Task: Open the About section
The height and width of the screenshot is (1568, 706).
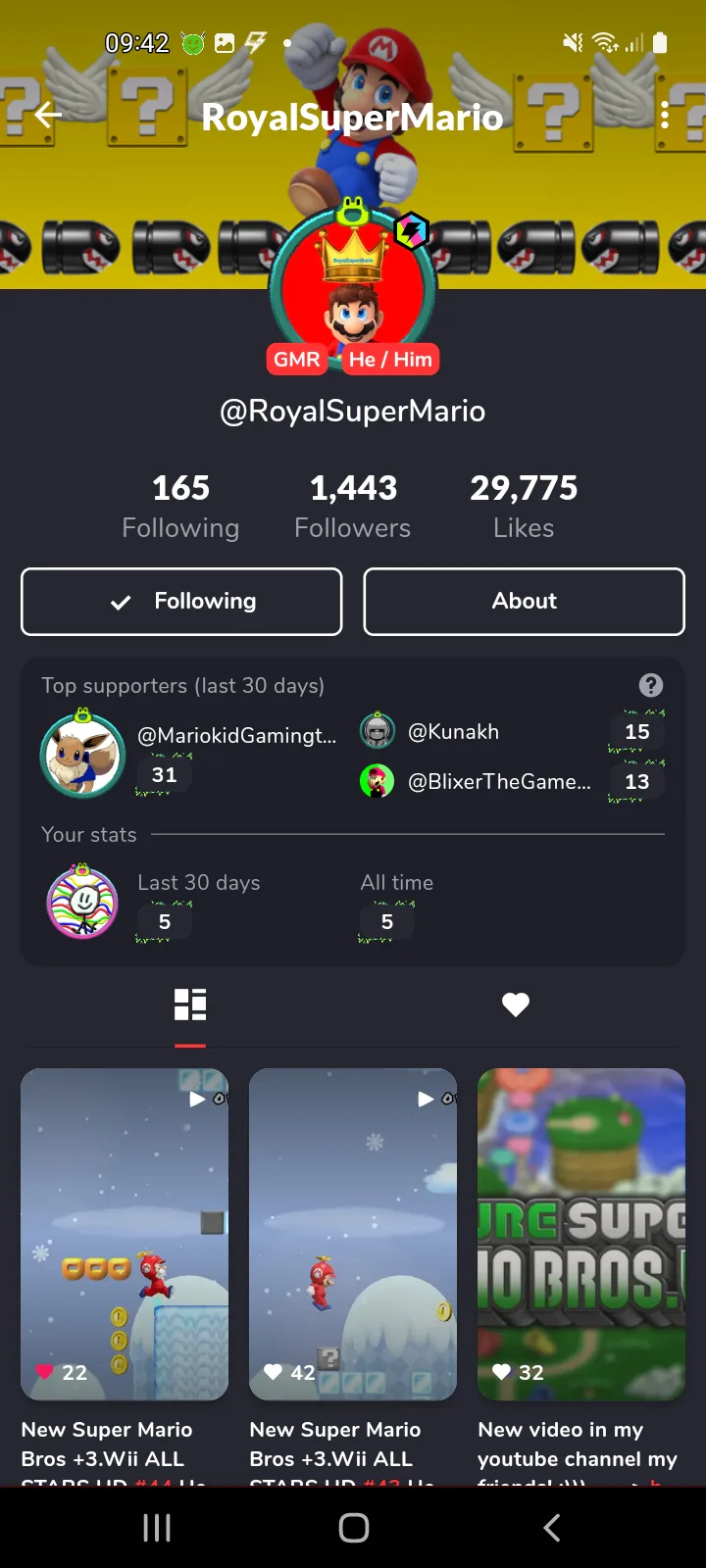Action: pyautogui.click(x=524, y=602)
